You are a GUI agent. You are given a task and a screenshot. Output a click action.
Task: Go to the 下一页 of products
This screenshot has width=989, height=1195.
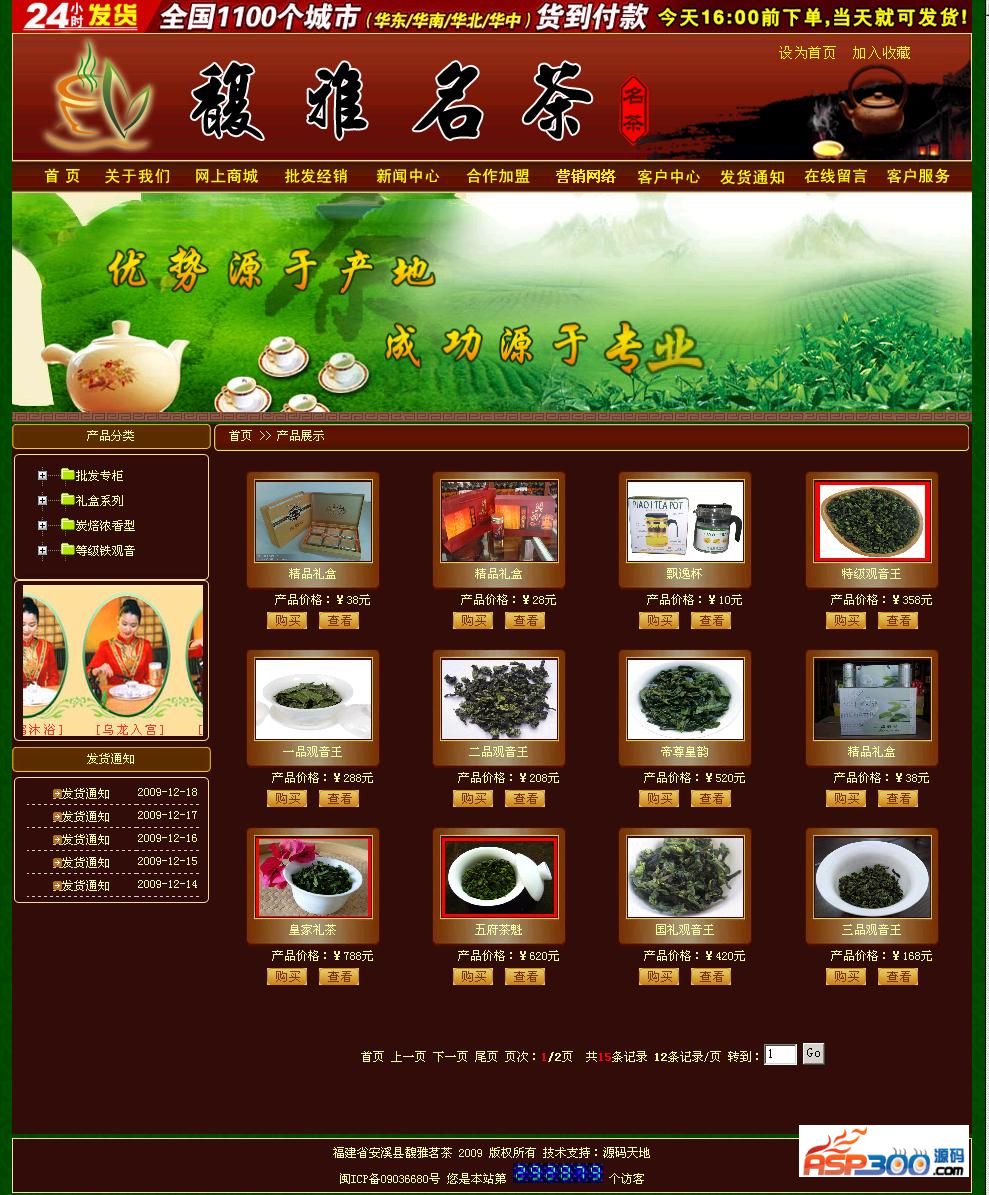pos(450,1057)
